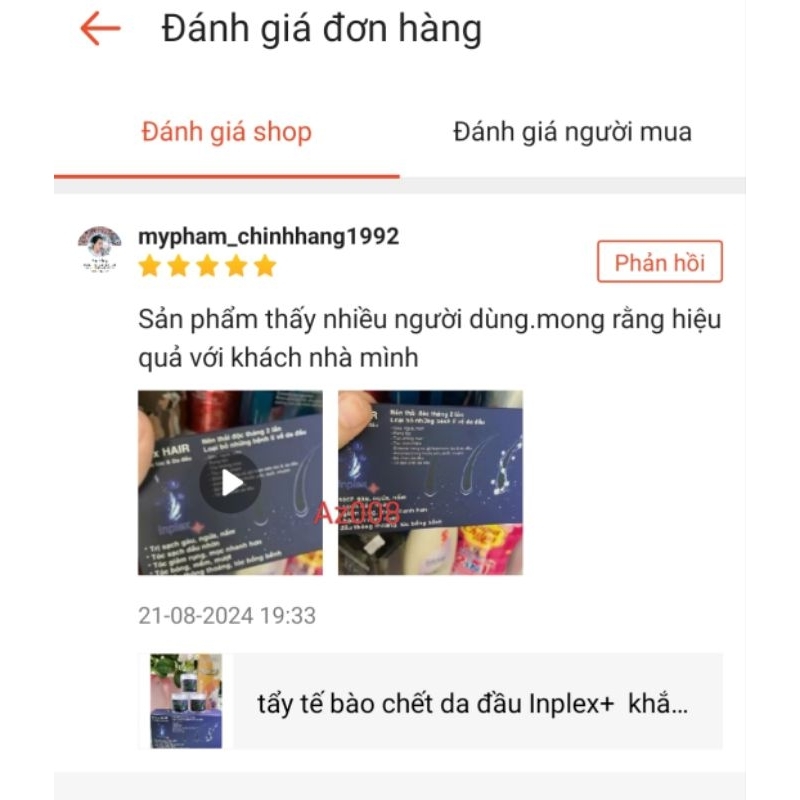This screenshot has height=800, width=800.
Task: Play the review video thumbnail
Action: coord(231,483)
